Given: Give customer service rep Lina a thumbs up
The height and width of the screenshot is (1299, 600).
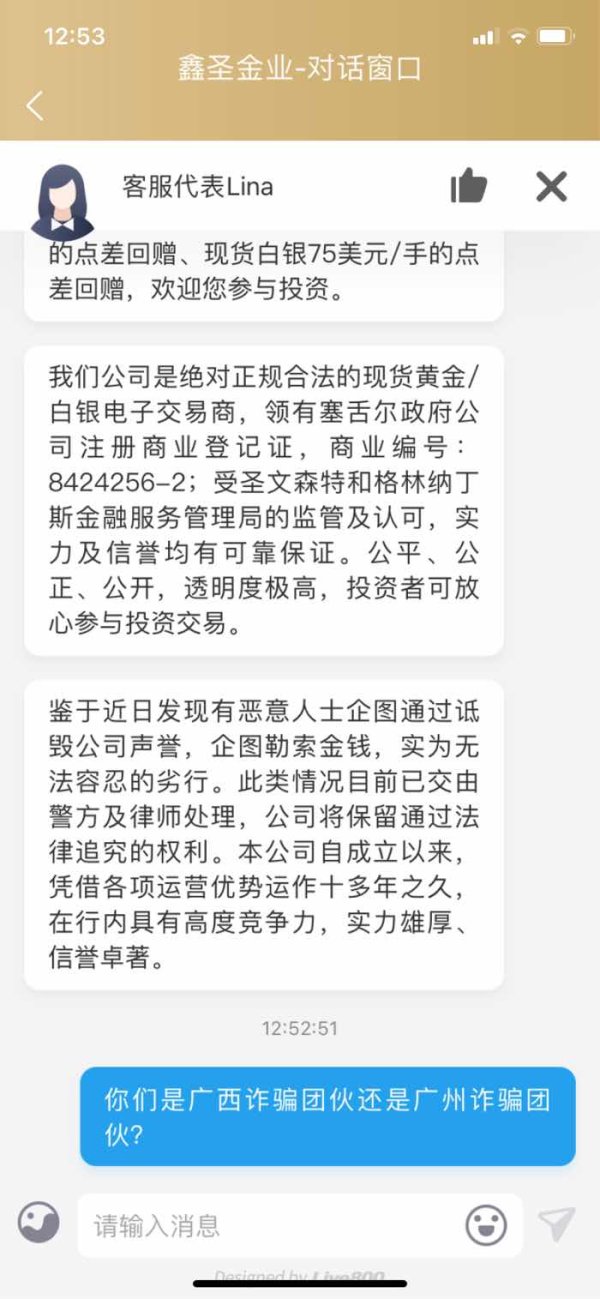Looking at the screenshot, I should (468, 185).
